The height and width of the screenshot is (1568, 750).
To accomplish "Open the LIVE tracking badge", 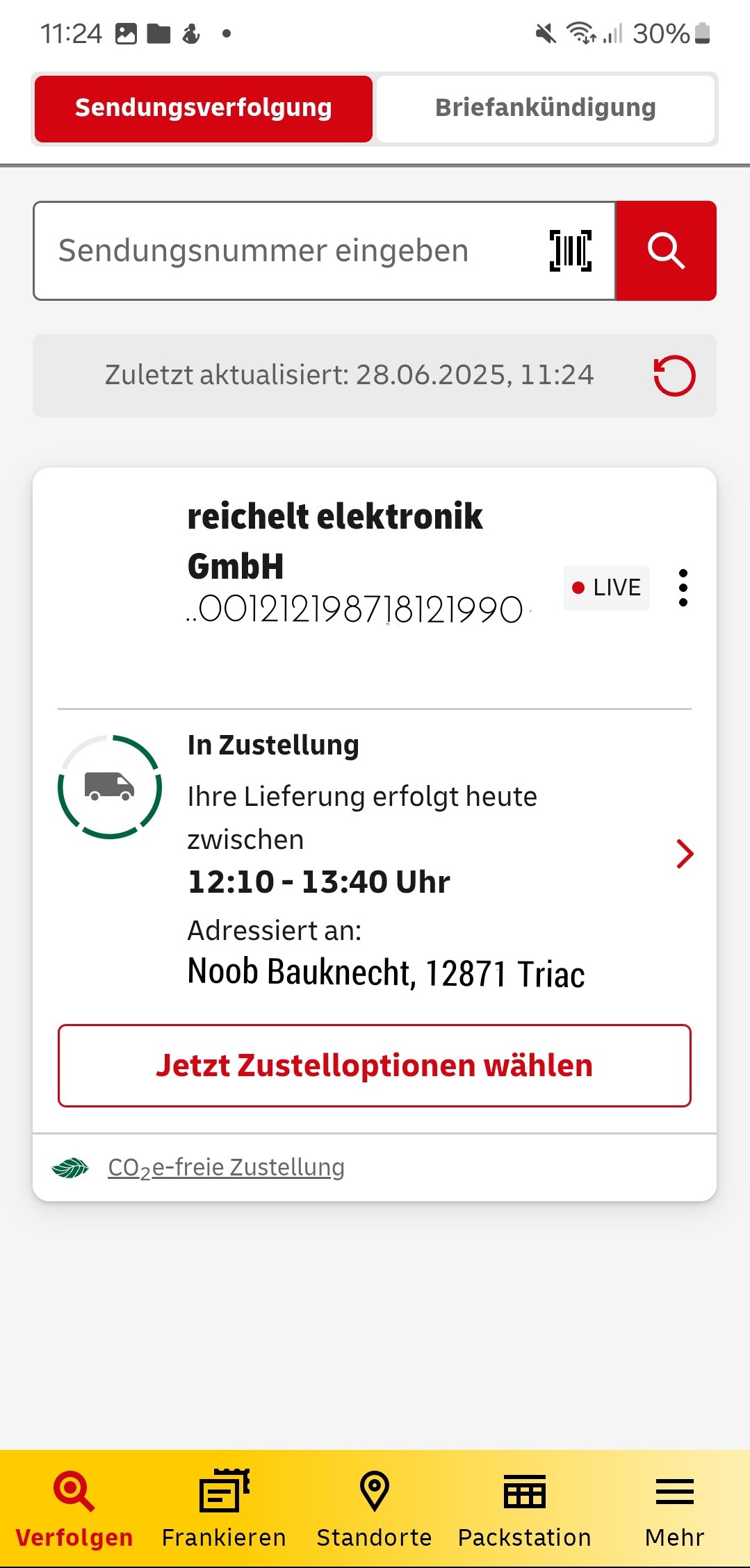I will (606, 588).
